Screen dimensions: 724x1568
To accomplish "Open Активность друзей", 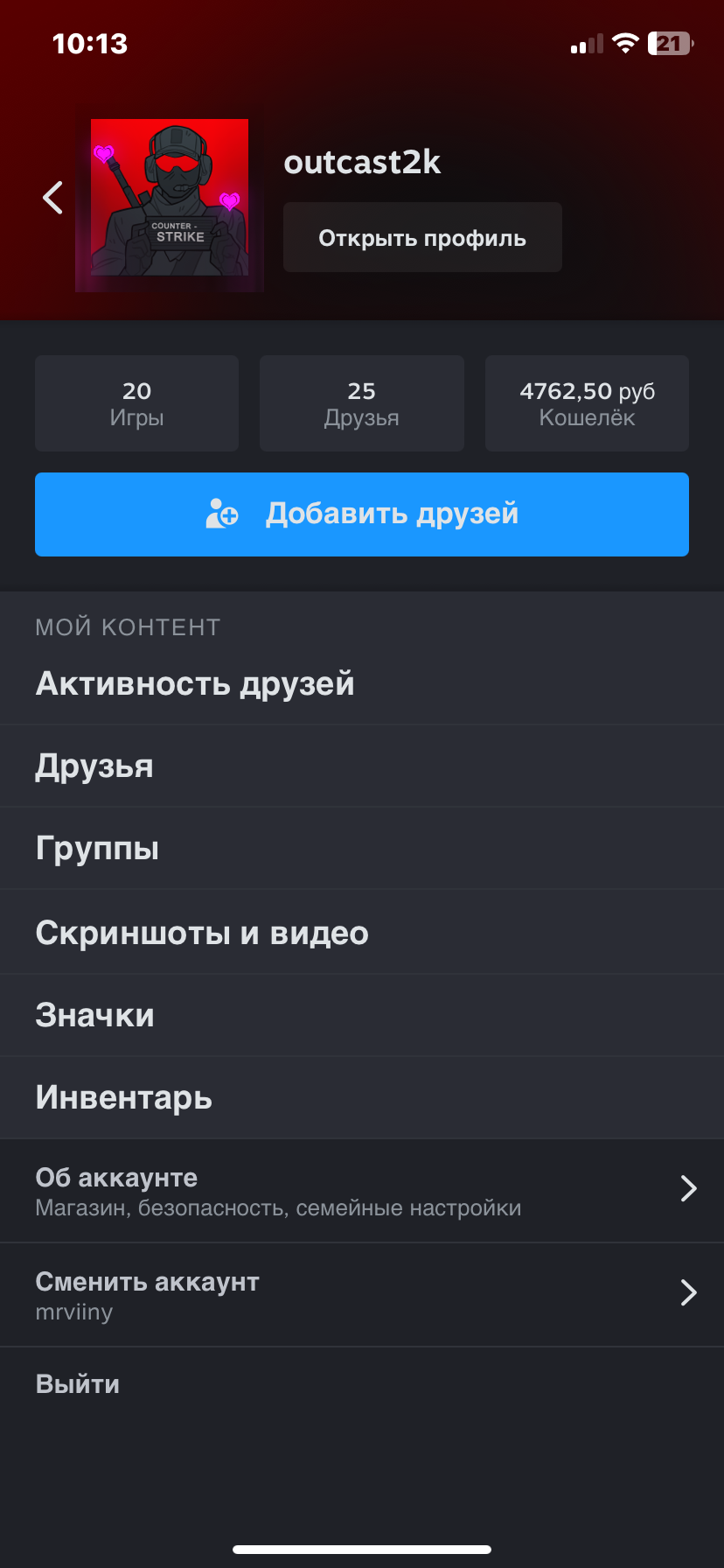I will tap(362, 684).
